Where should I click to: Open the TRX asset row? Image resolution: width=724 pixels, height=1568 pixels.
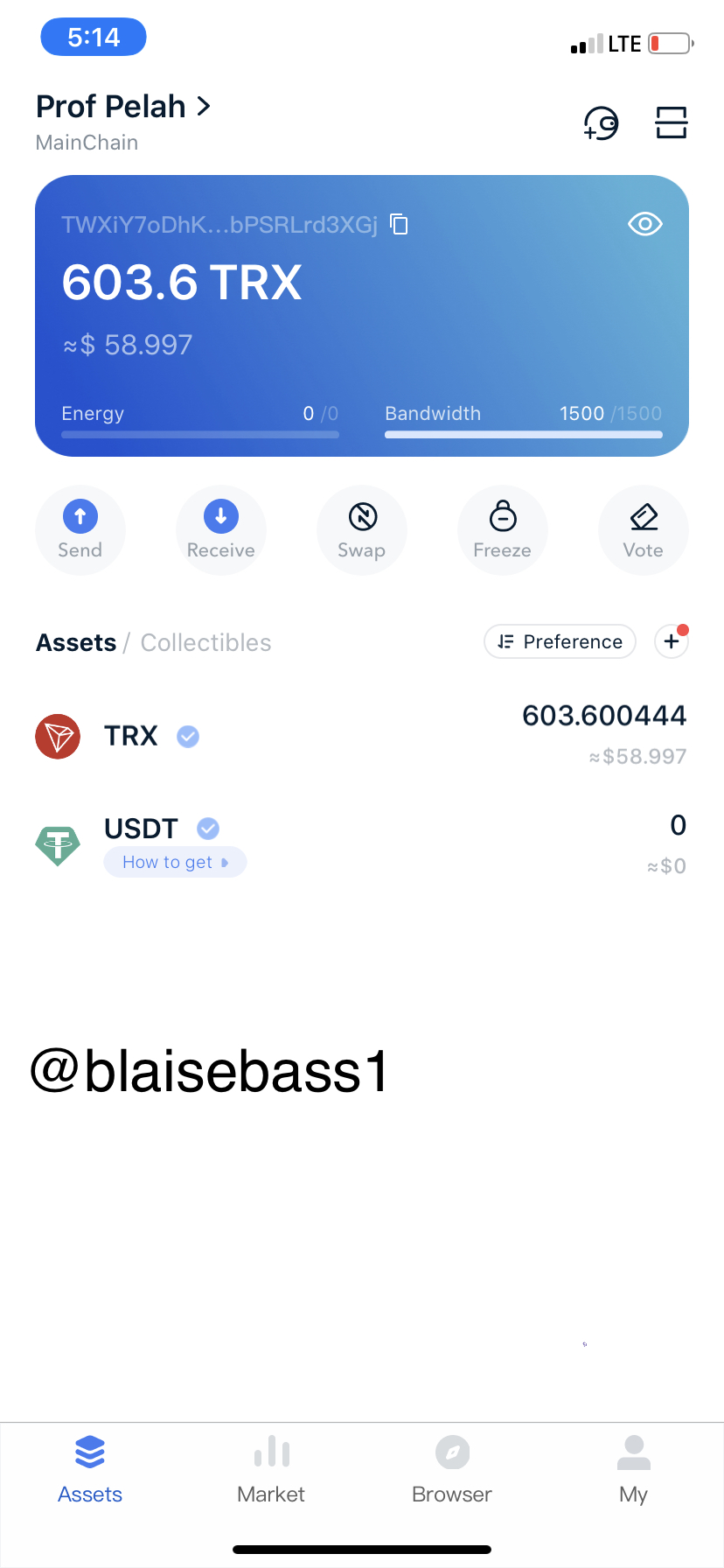[362, 736]
